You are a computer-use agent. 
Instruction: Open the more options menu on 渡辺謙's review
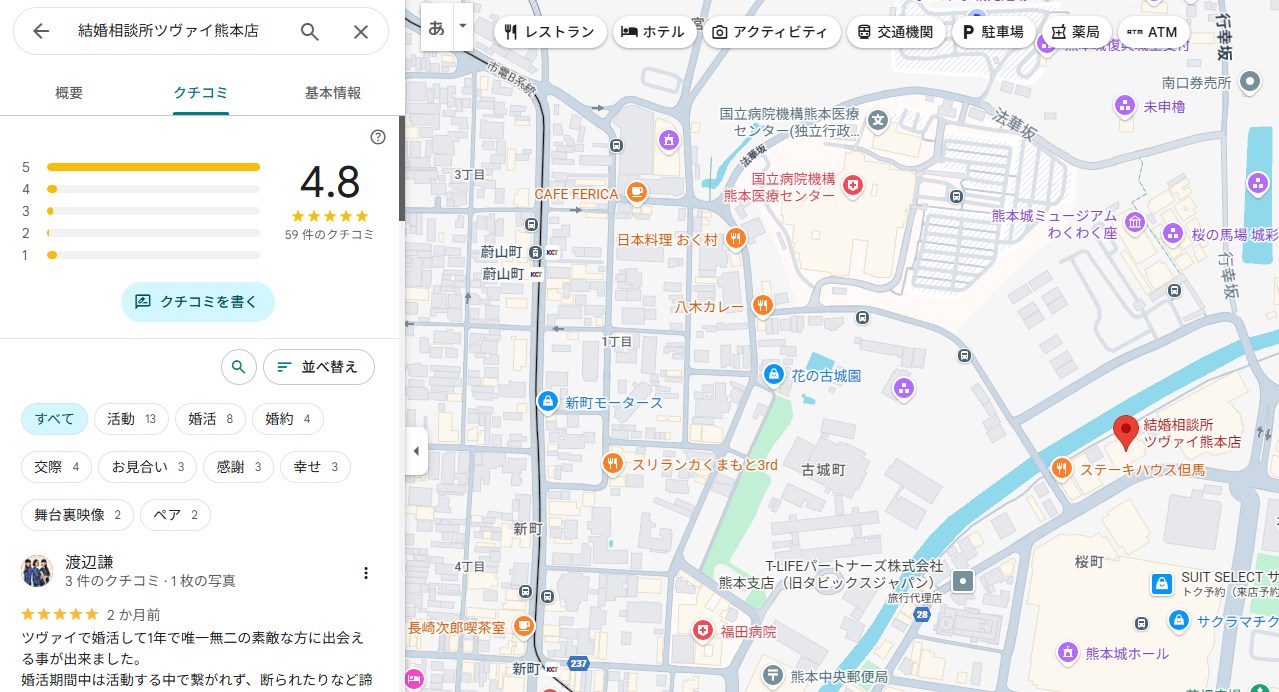(366, 573)
